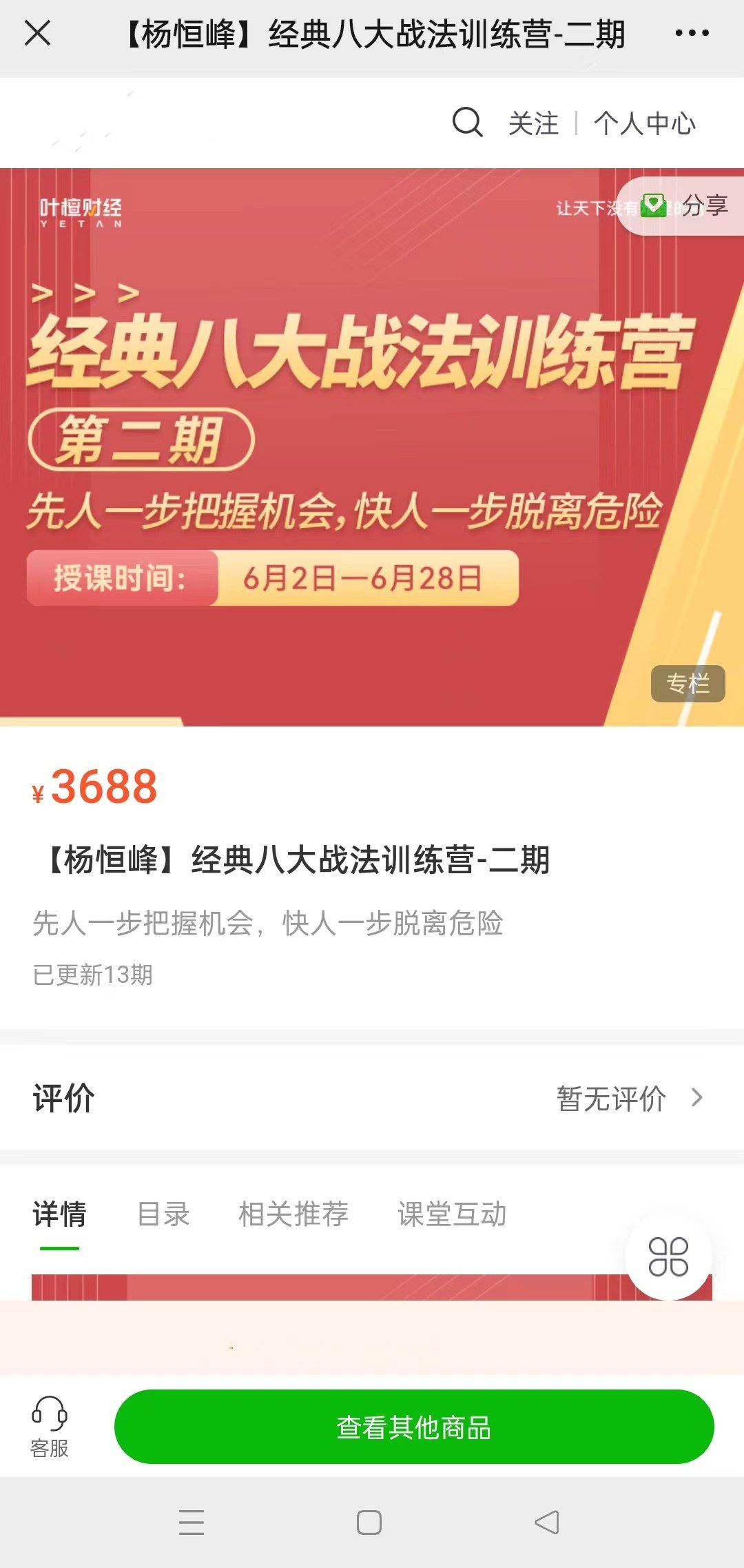The width and height of the screenshot is (744, 1568).
Task: Open the floating four-circle quick menu
Action: click(668, 1256)
